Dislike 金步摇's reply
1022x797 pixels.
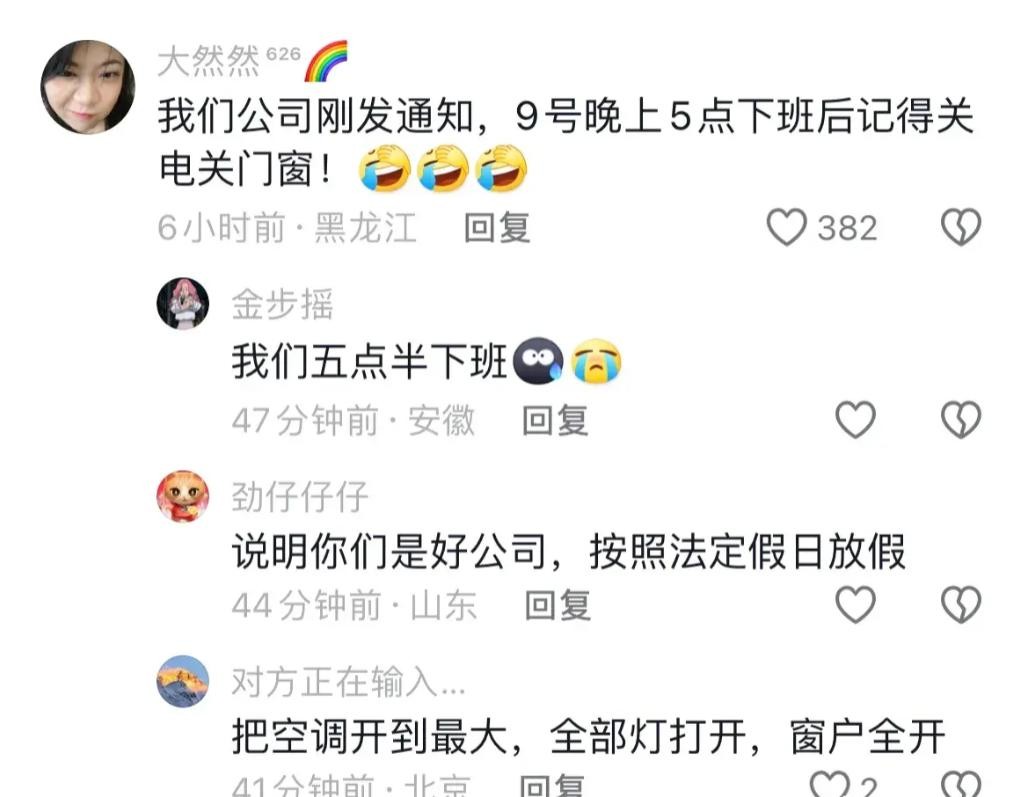tap(961, 420)
